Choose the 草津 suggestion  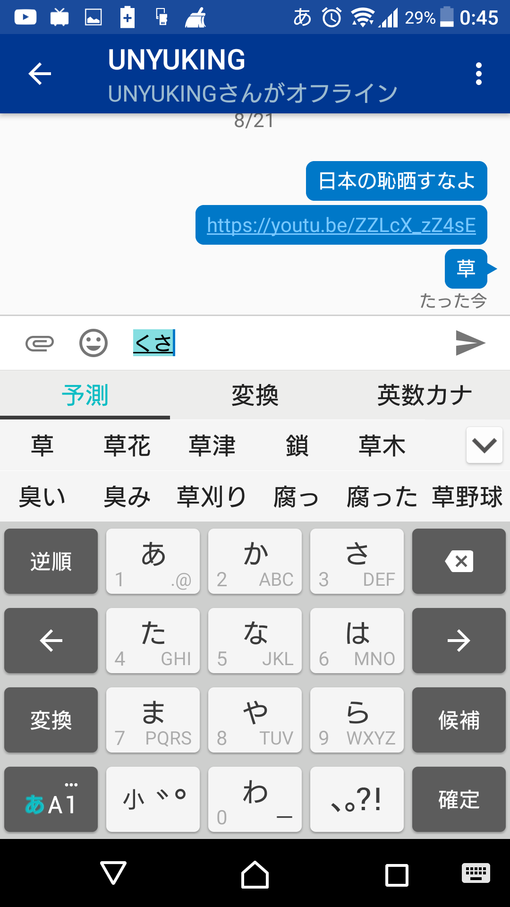pos(212,446)
